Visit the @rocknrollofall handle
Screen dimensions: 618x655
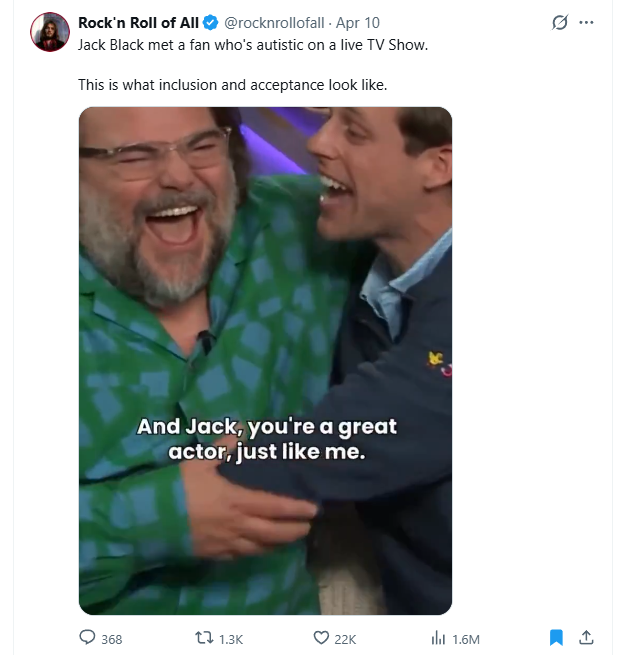tap(267, 23)
